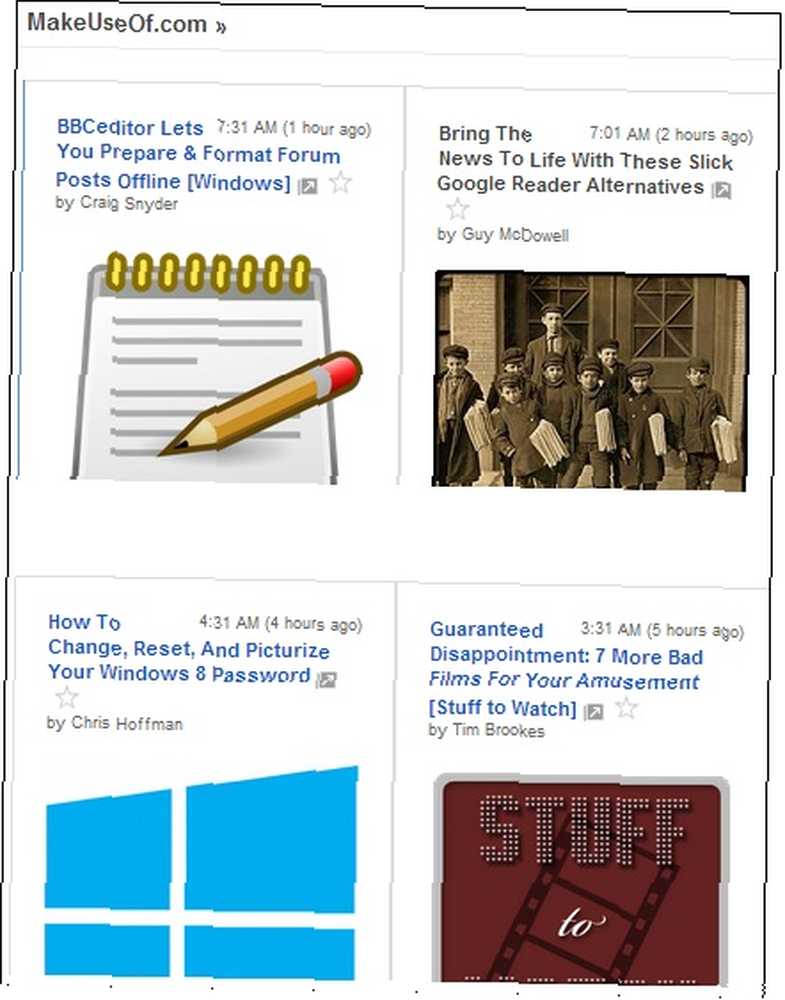Open the BBCeditor forum posts article

point(198,155)
